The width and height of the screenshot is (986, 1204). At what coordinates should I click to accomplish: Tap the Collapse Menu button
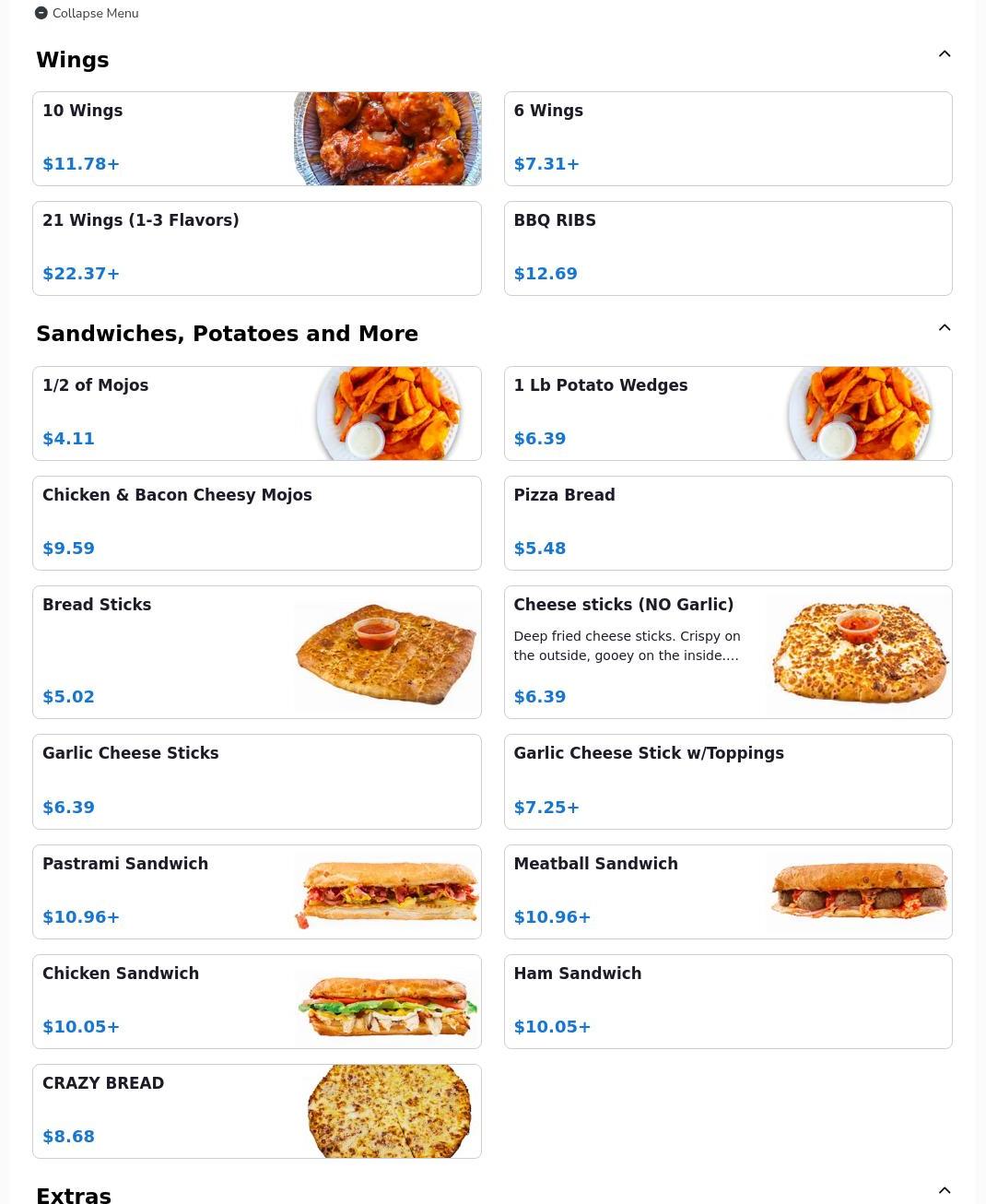click(87, 13)
